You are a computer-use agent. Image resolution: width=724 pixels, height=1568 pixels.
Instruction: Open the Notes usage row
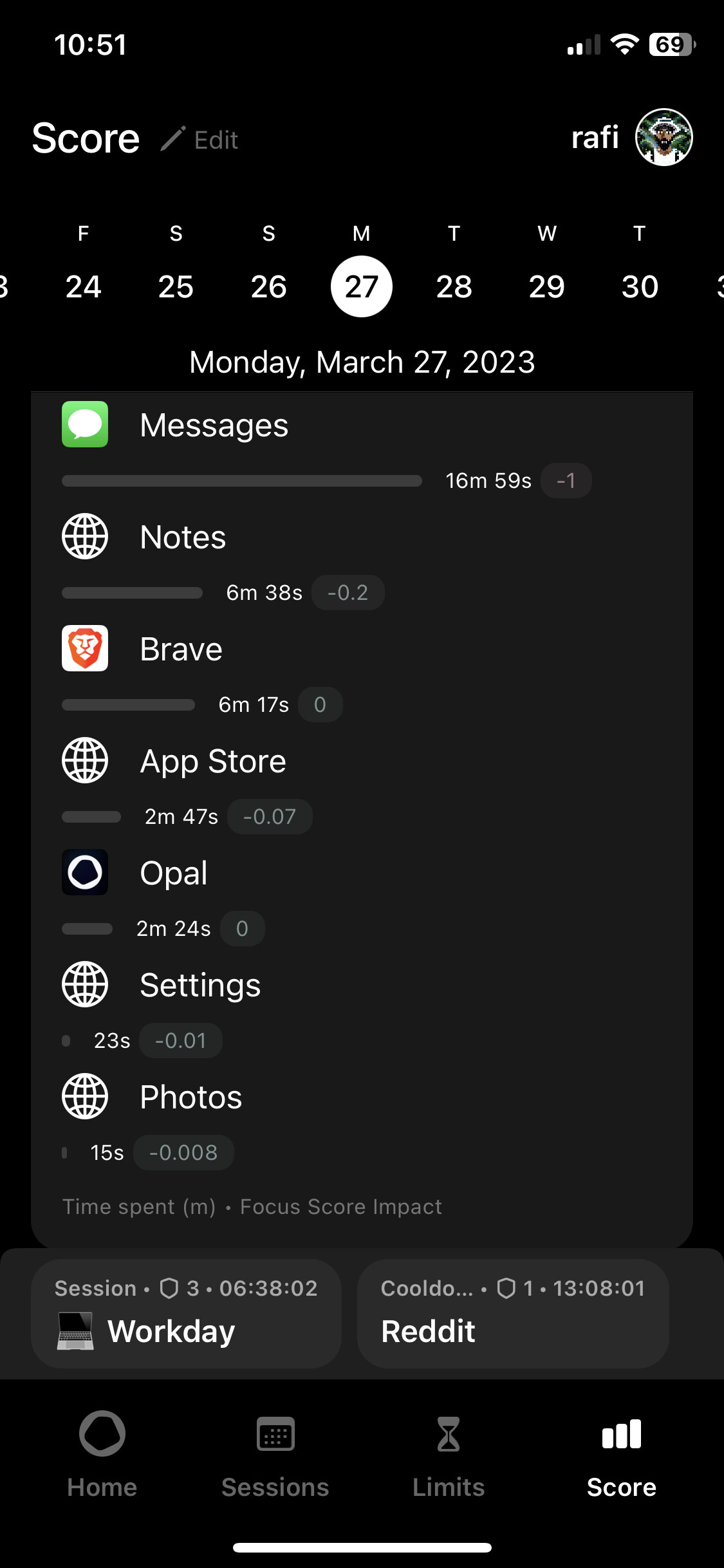click(183, 537)
